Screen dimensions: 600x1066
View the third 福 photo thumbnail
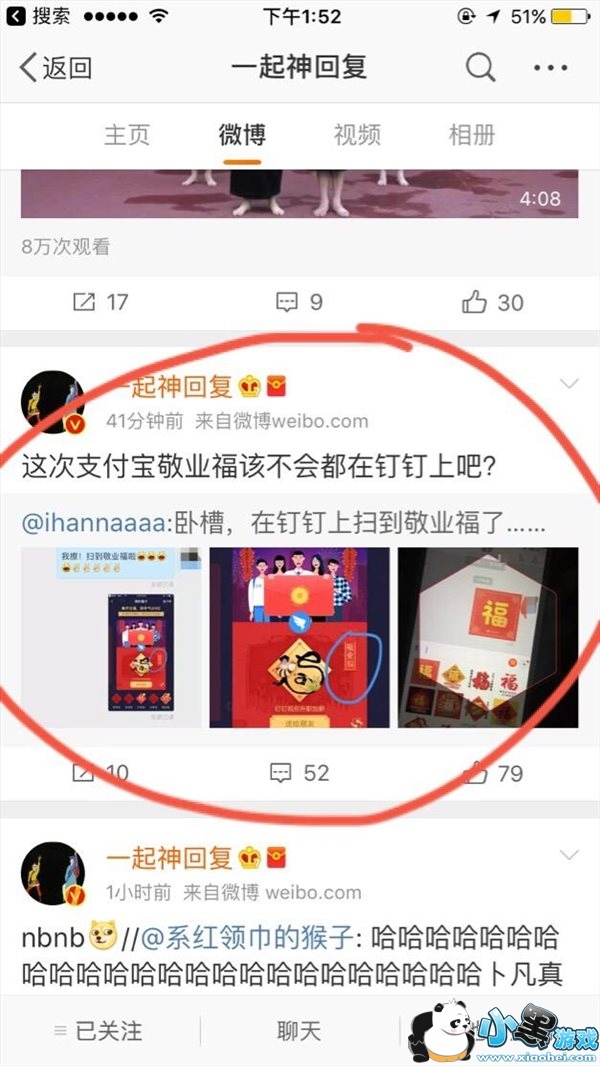488,638
